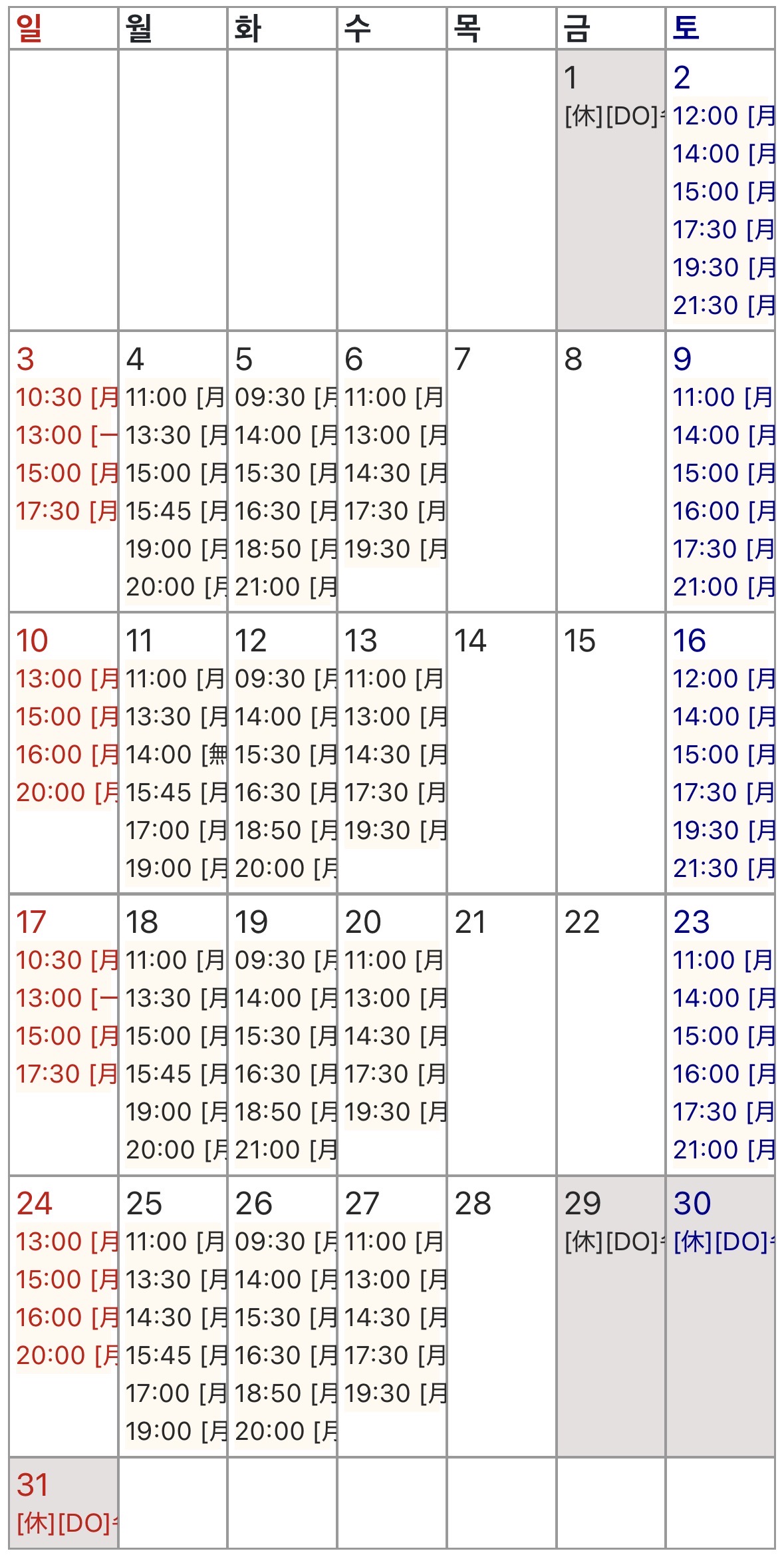Open the 21:00 event on the 19th
The width and height of the screenshot is (784, 1557).
(x=285, y=1150)
